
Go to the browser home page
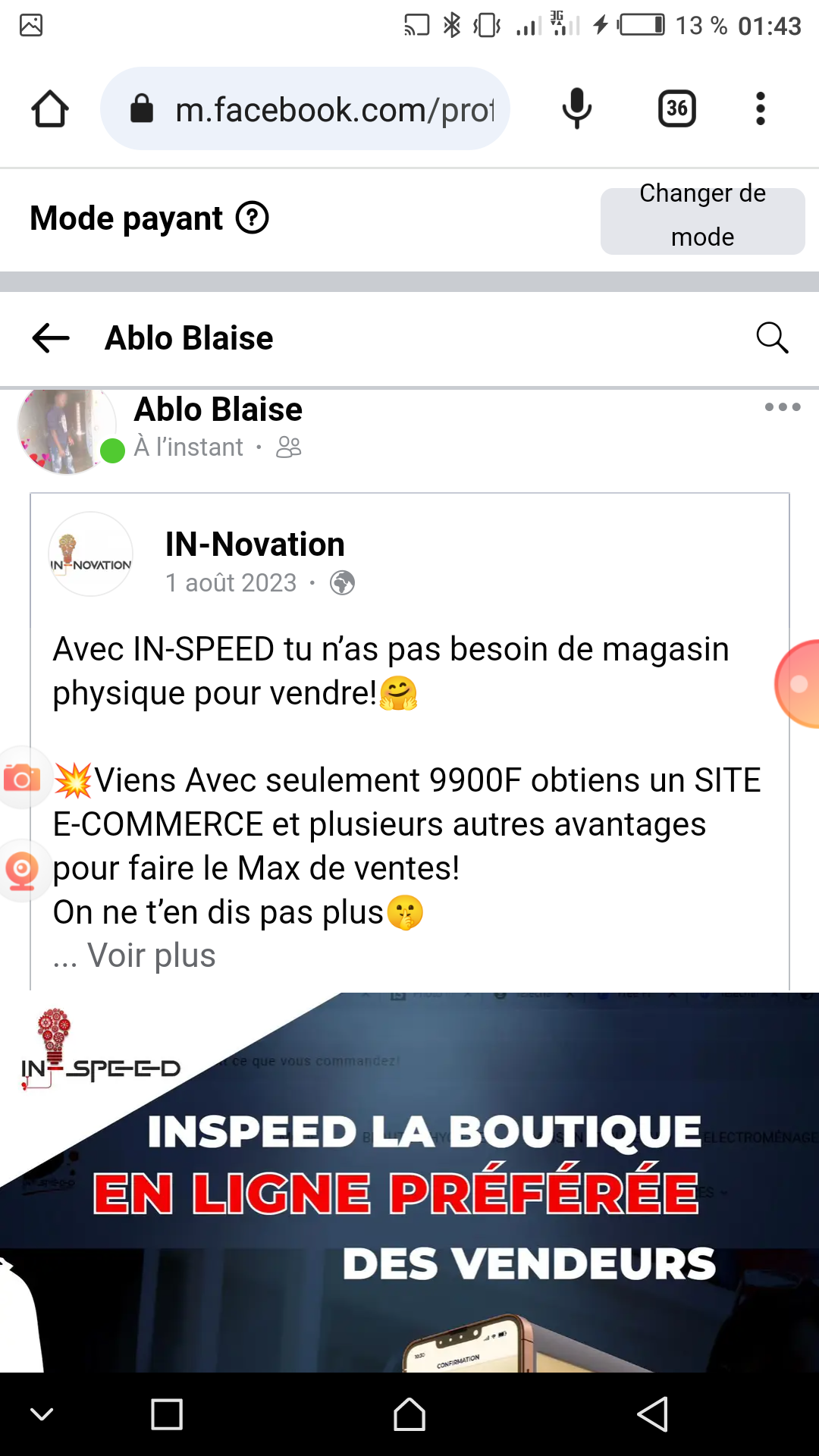(x=50, y=108)
